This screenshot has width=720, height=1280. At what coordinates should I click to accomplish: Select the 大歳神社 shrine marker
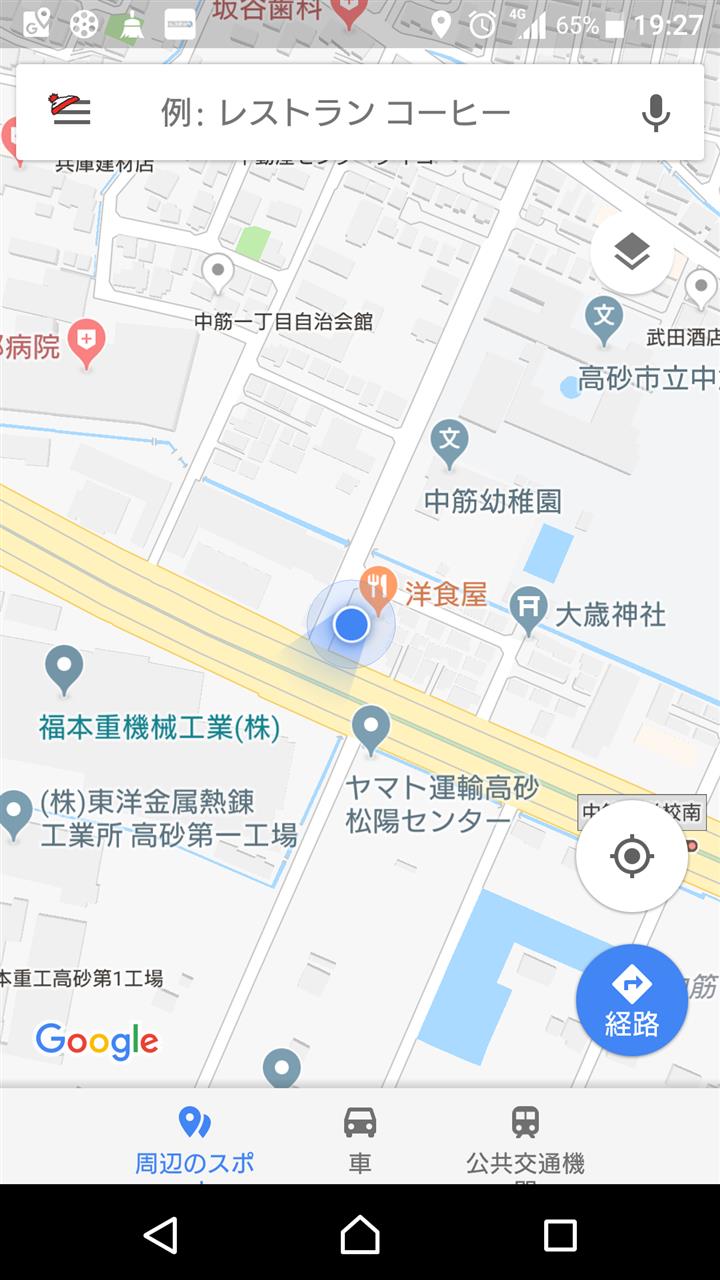527,608
